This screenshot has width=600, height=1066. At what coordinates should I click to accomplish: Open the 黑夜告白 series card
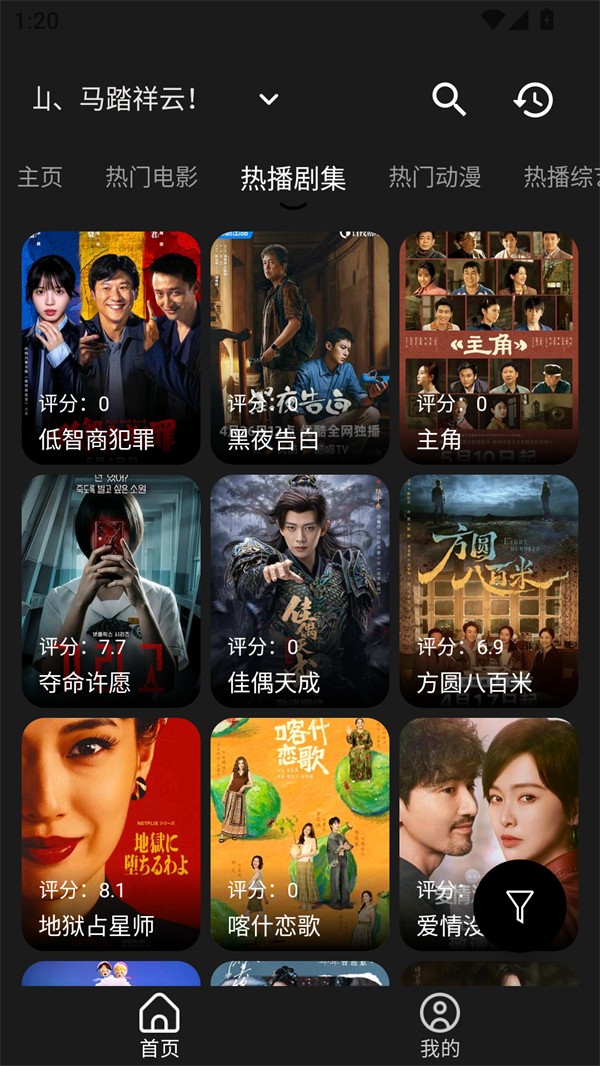click(x=300, y=348)
